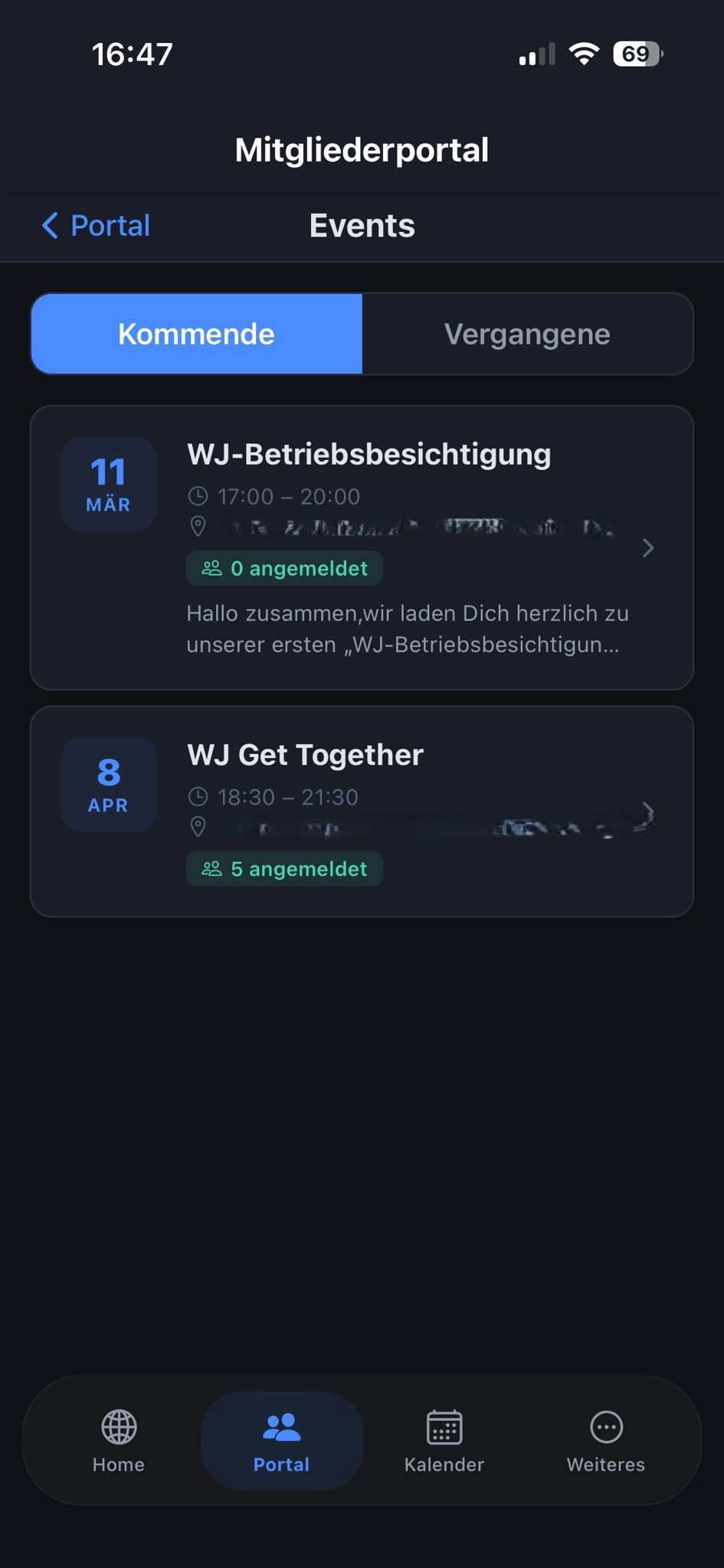
Task: Tap the '11 MÄR' date badge
Action: pos(108,484)
